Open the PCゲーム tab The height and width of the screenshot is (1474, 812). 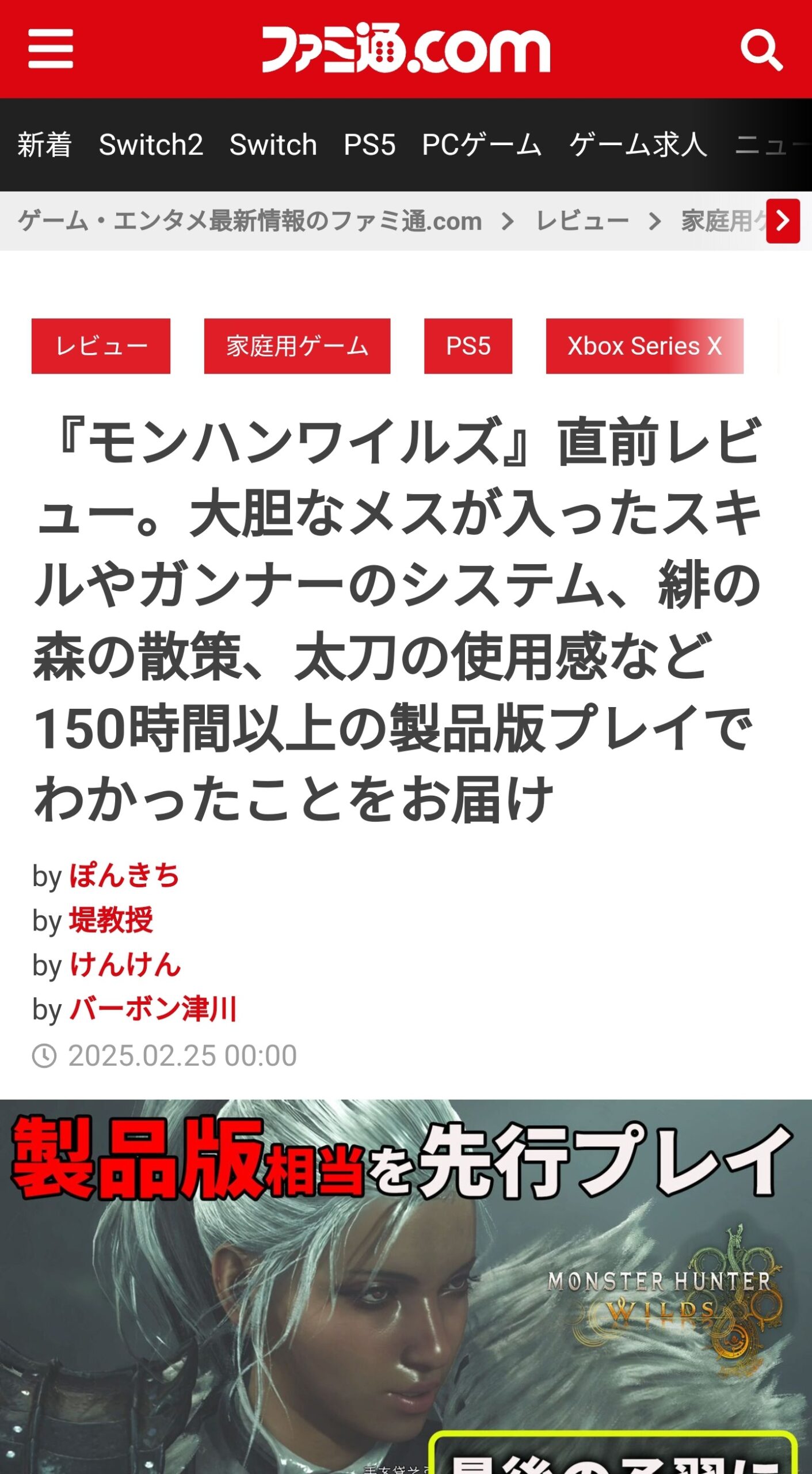tap(482, 145)
